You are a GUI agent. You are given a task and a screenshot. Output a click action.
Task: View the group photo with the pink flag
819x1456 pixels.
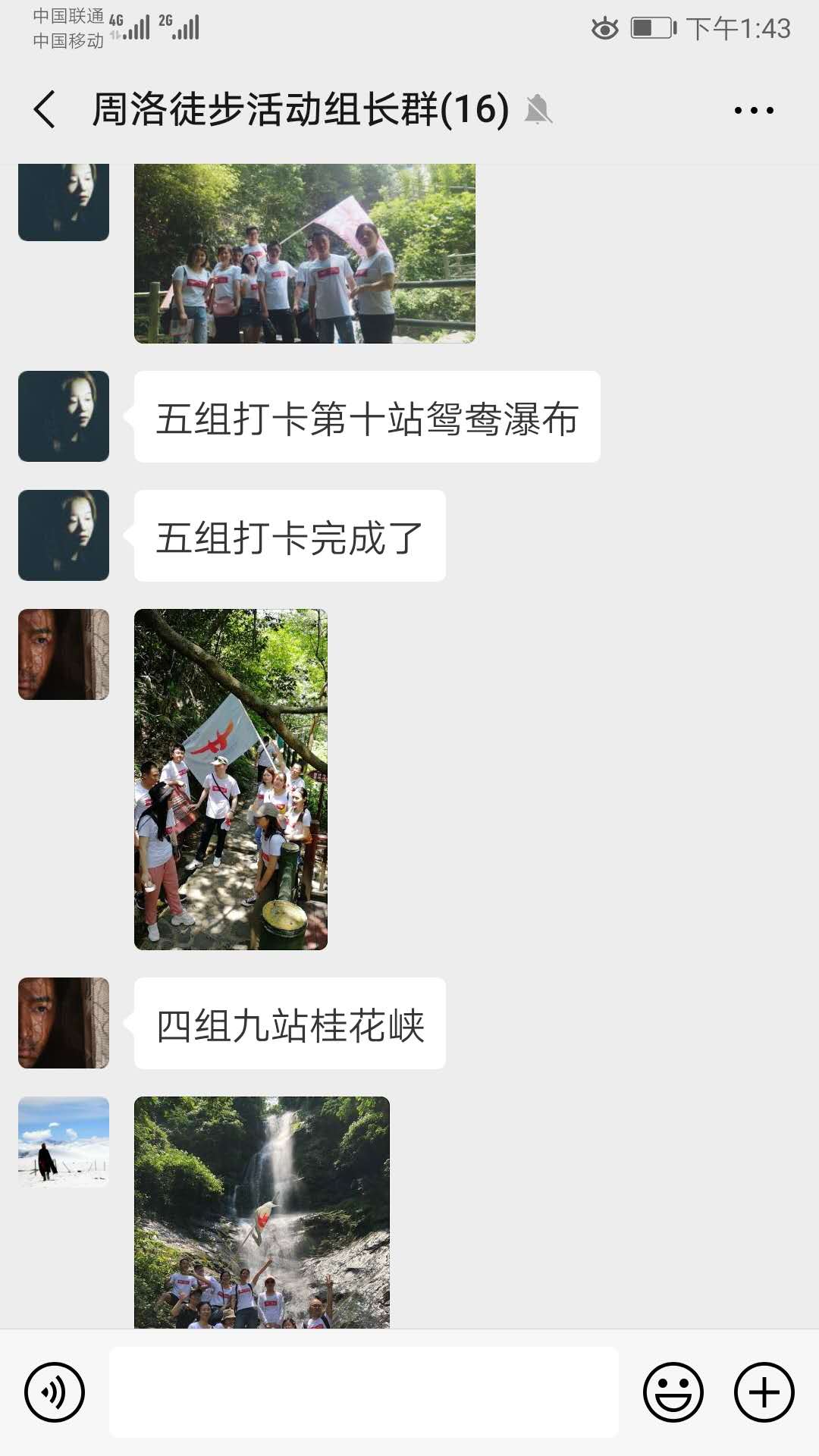coord(305,254)
